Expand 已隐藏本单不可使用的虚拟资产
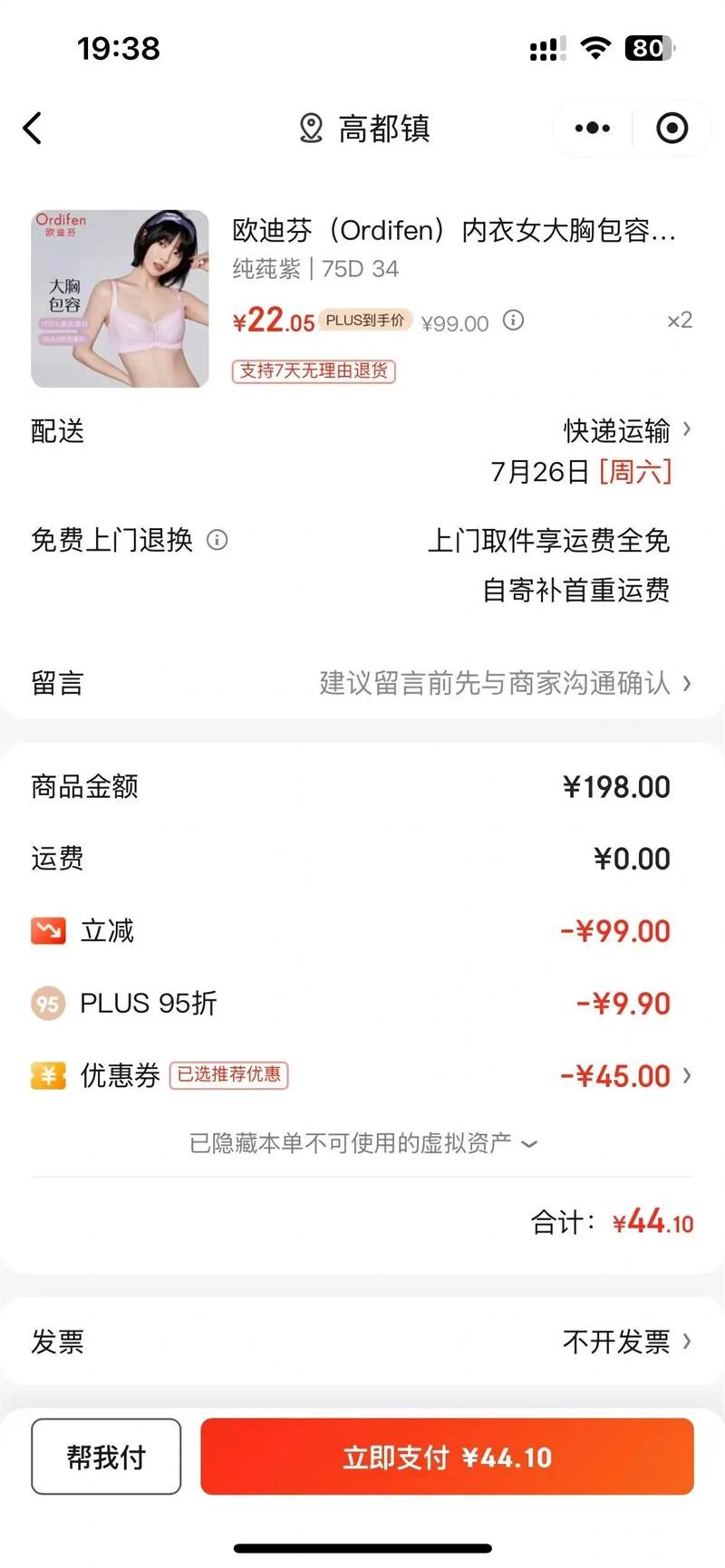Screen dimensions: 725x1568 [362, 1143]
